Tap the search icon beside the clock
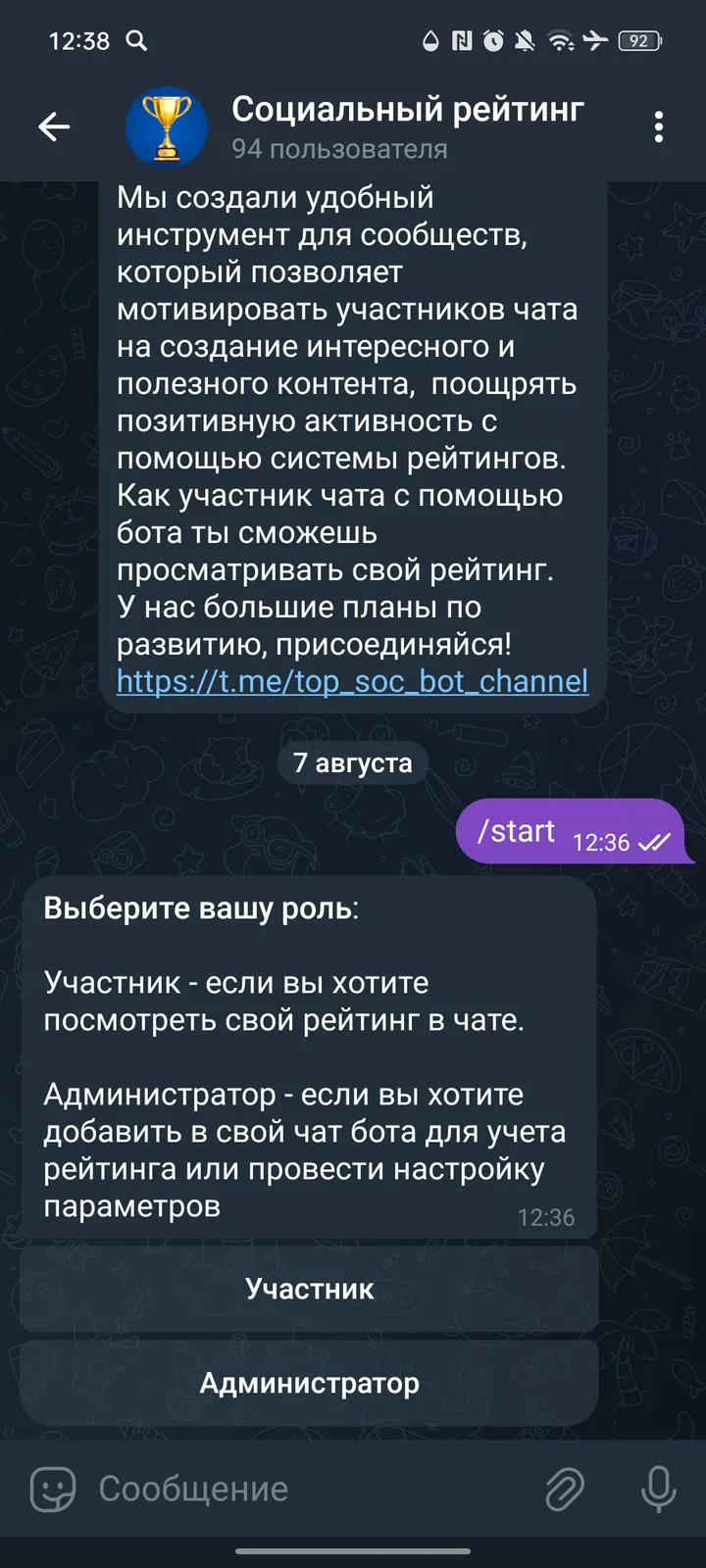 (x=136, y=43)
